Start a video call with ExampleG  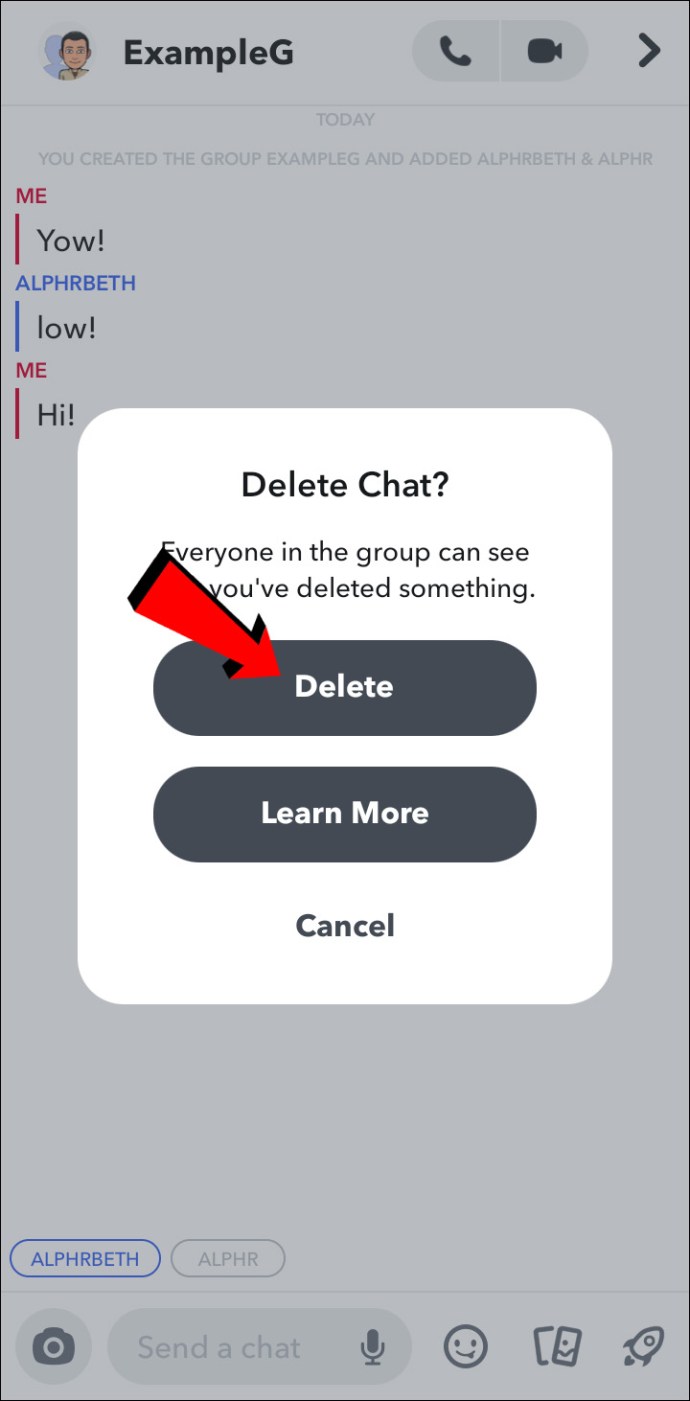tap(545, 51)
